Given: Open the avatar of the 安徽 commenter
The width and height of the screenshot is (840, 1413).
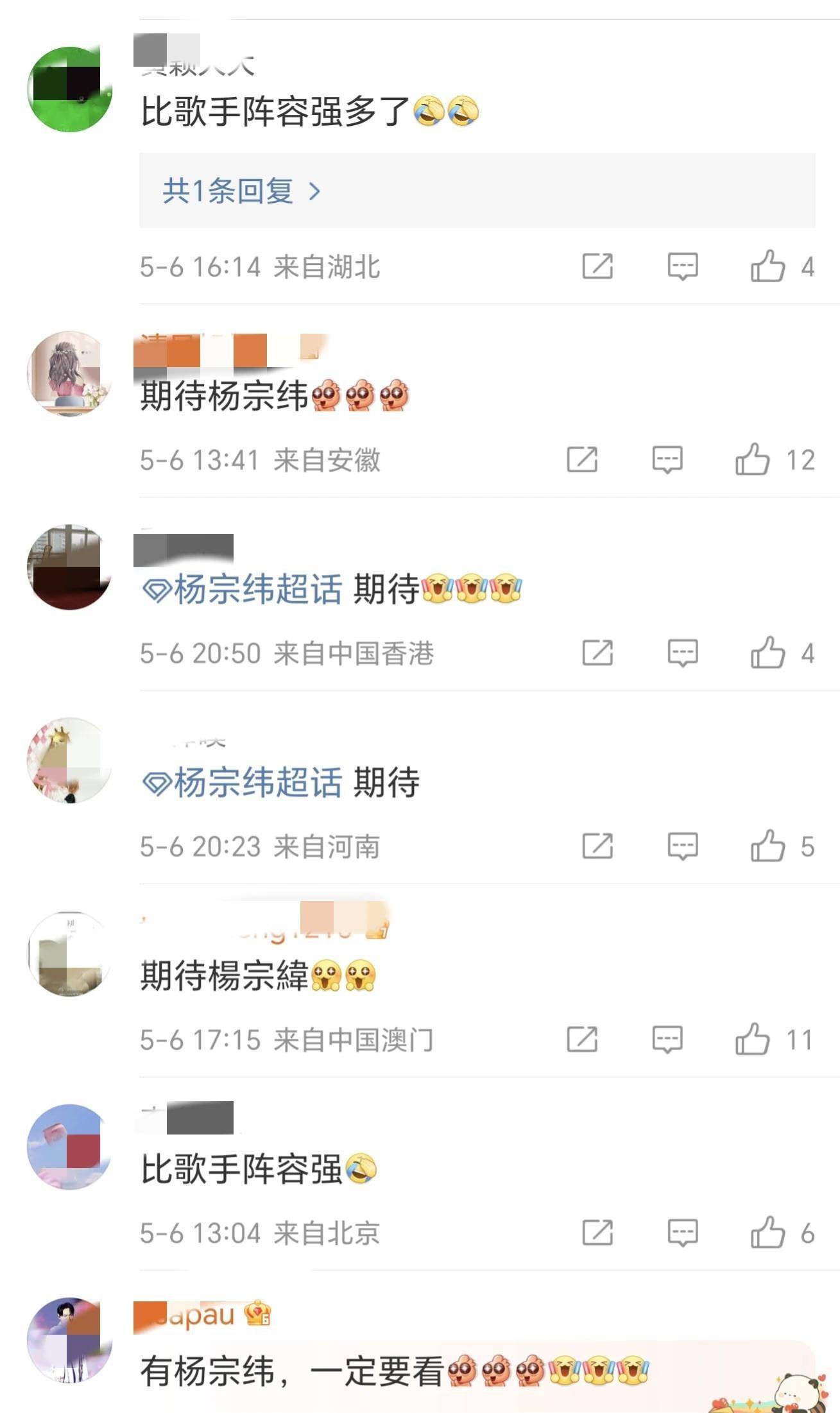Looking at the screenshot, I should tap(70, 373).
